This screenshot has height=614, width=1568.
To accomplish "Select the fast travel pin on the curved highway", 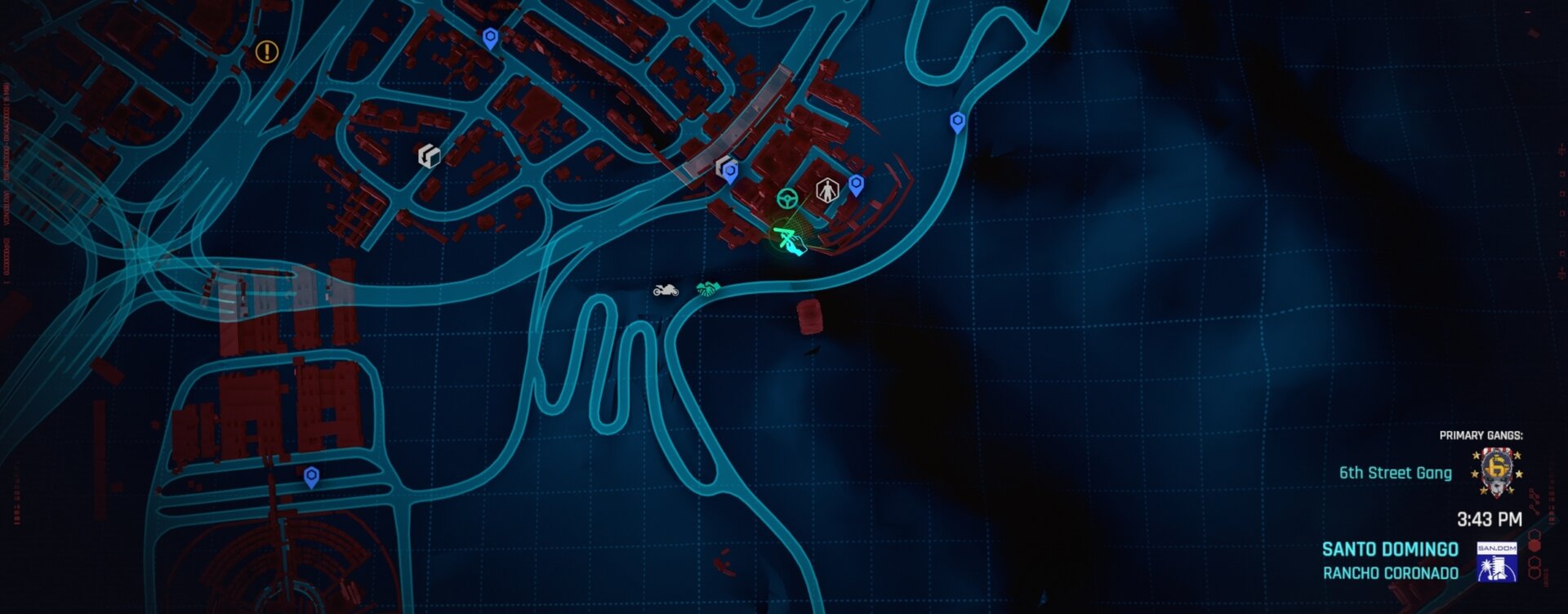I will click(957, 122).
